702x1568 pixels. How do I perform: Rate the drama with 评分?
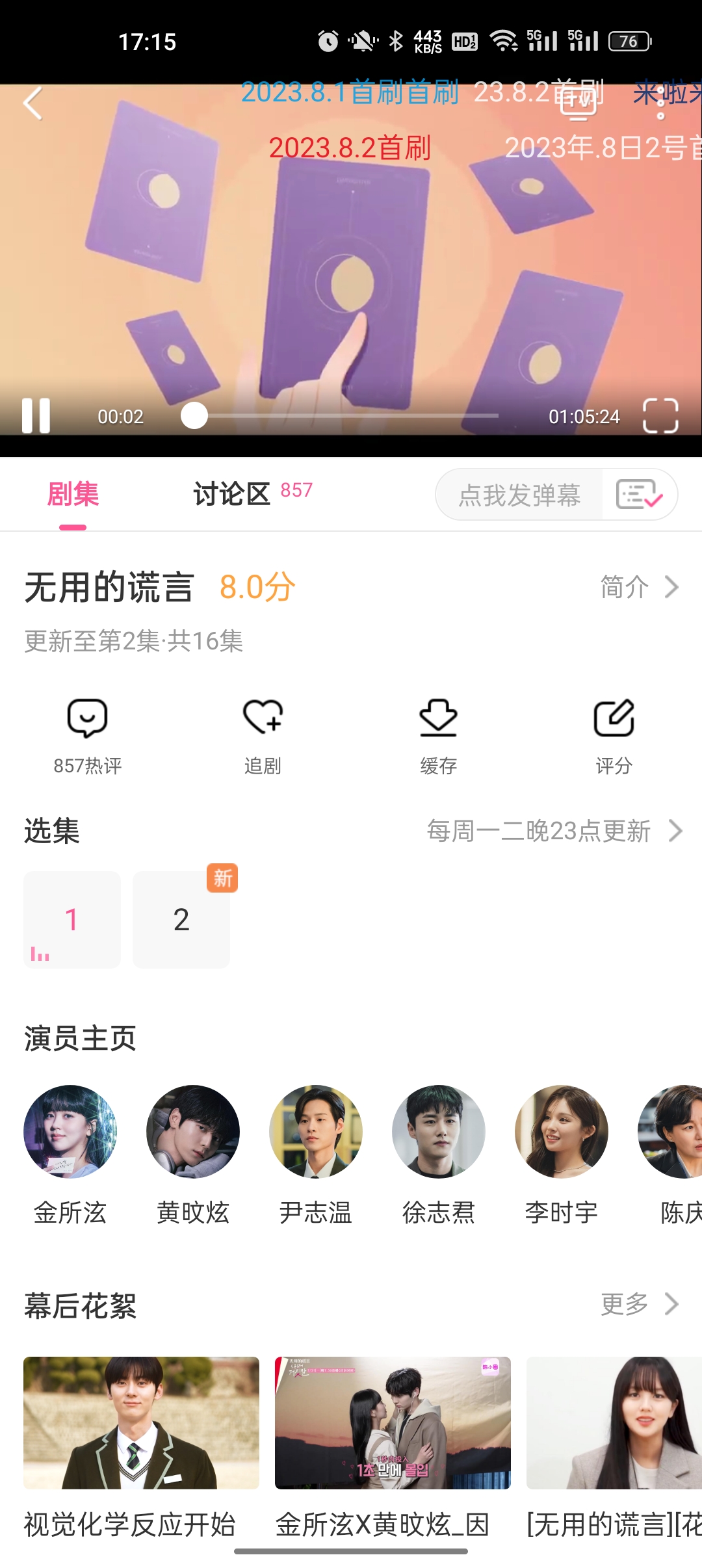[614, 735]
